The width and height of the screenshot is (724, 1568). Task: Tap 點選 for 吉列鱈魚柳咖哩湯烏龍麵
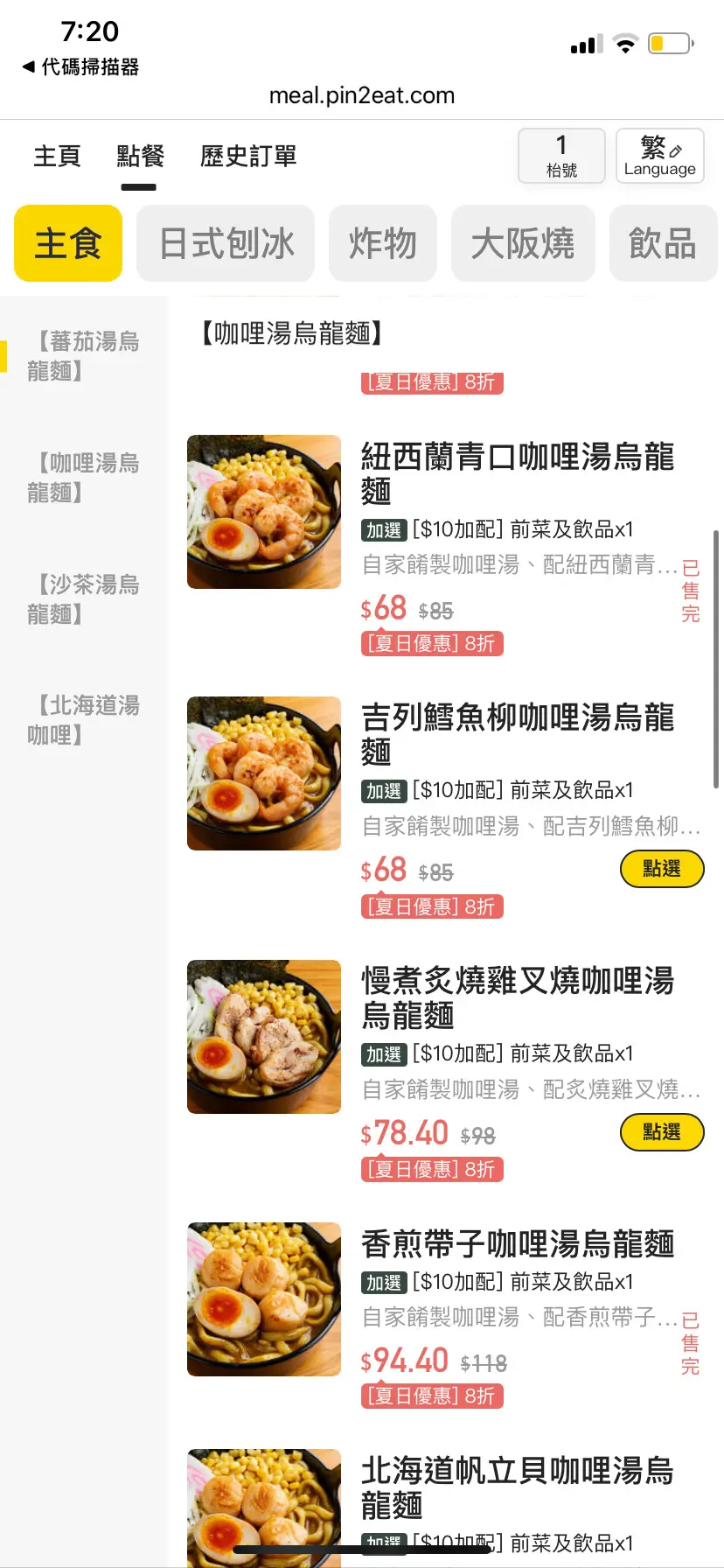(x=661, y=869)
